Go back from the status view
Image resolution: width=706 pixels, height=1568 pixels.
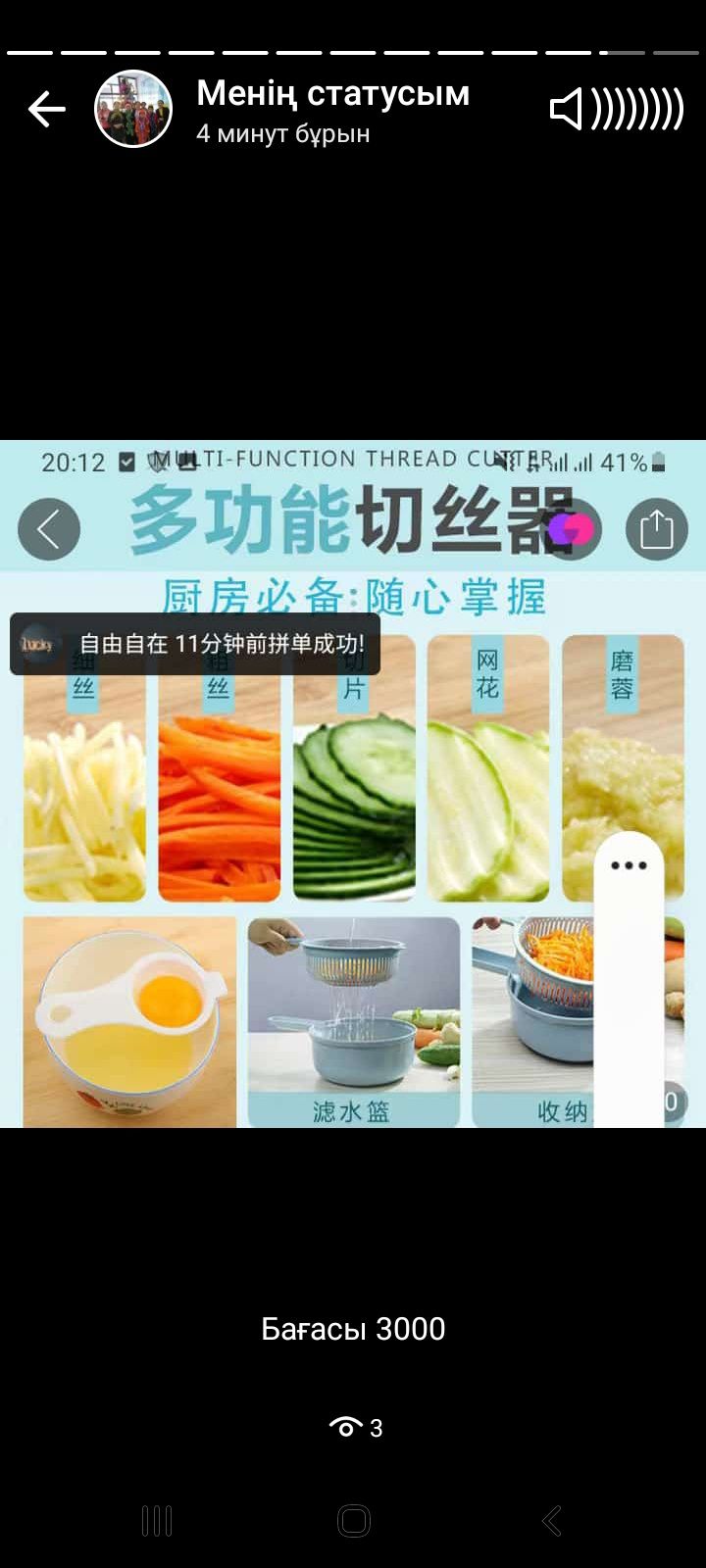[x=46, y=109]
